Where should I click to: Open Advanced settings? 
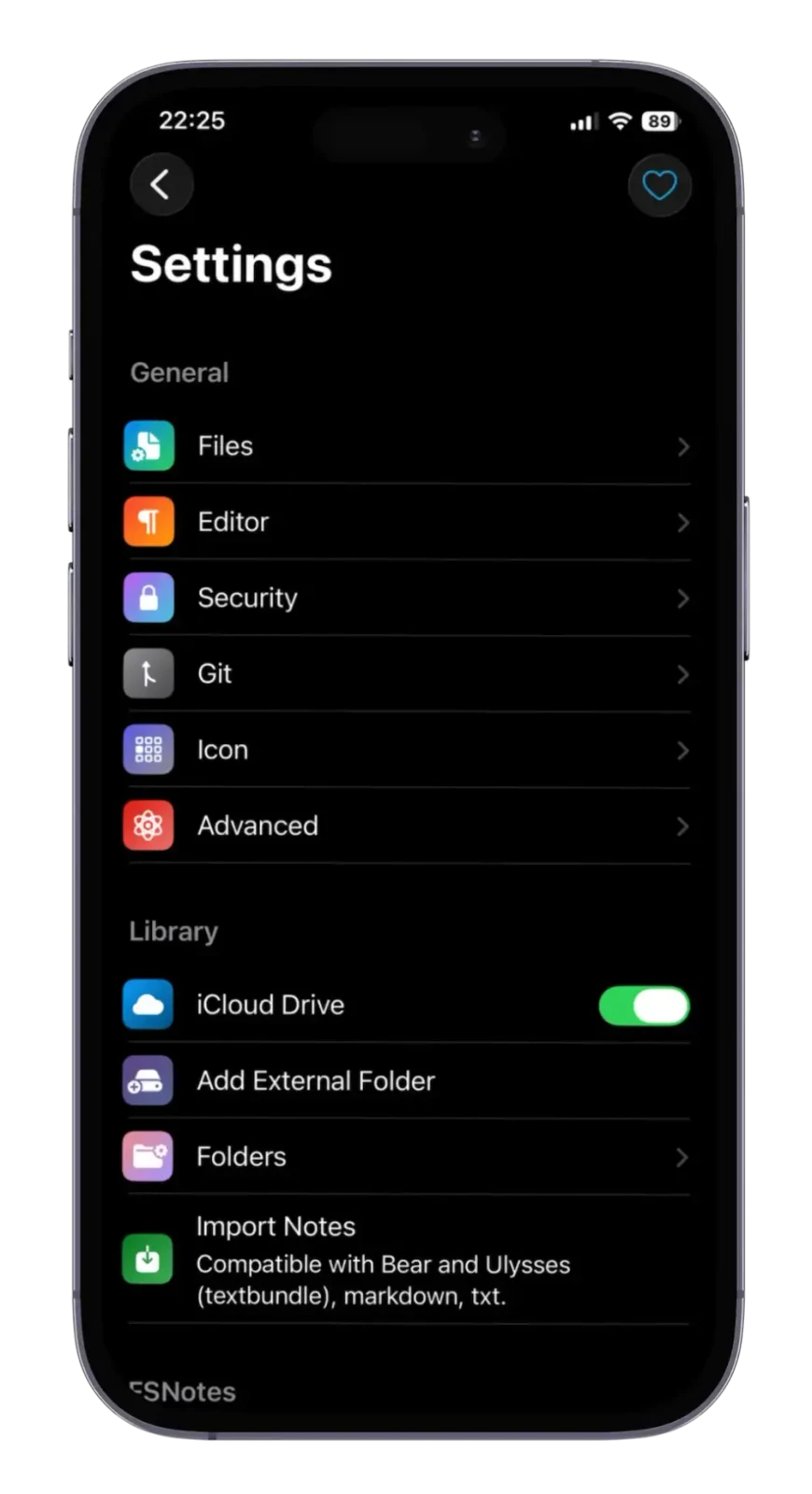pos(407,825)
